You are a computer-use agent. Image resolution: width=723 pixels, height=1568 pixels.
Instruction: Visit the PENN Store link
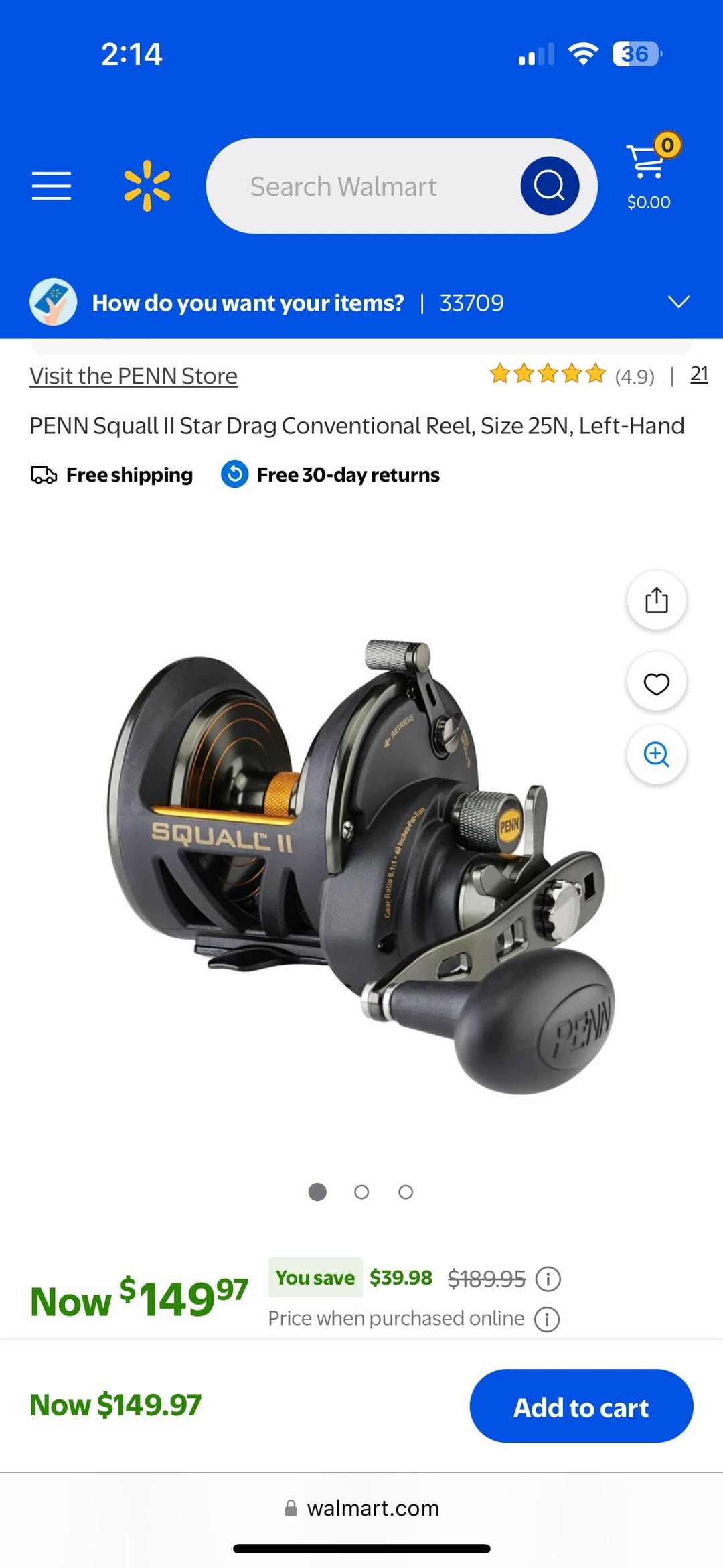coord(133,376)
